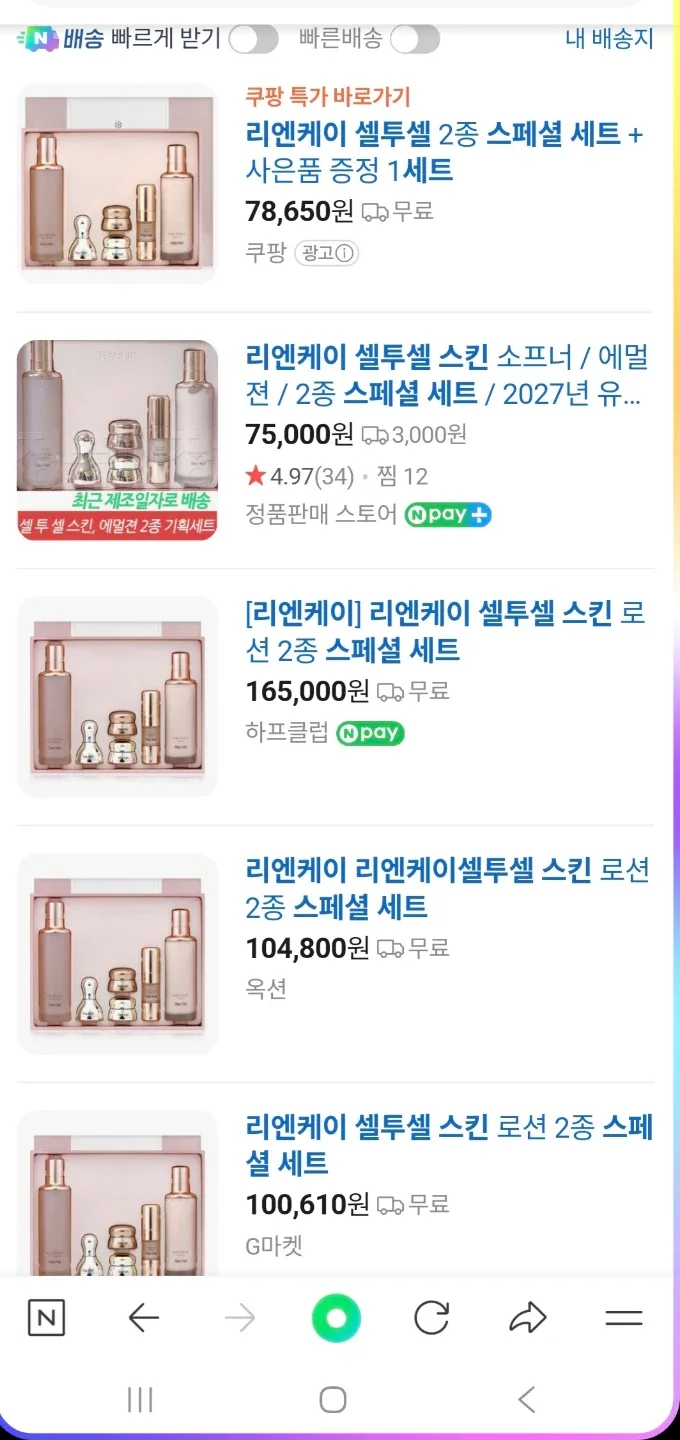This screenshot has width=680, height=1440.
Task: Go to Naver home with N button
Action: pyautogui.click(x=45, y=1319)
